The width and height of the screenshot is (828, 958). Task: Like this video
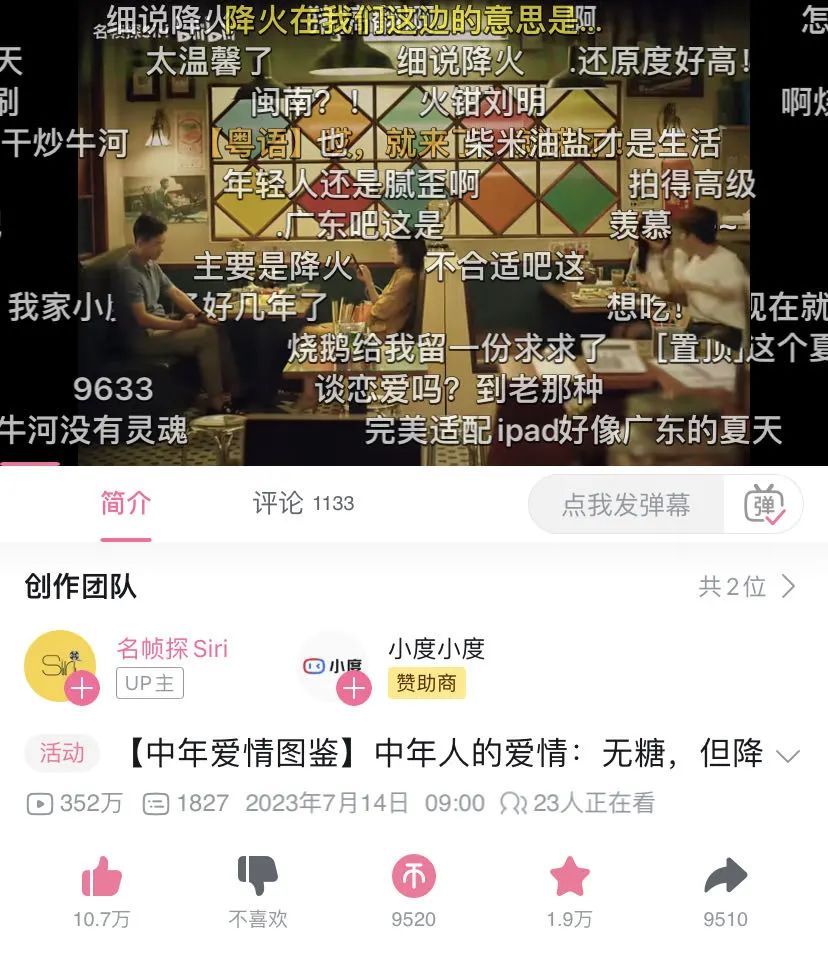coord(101,878)
